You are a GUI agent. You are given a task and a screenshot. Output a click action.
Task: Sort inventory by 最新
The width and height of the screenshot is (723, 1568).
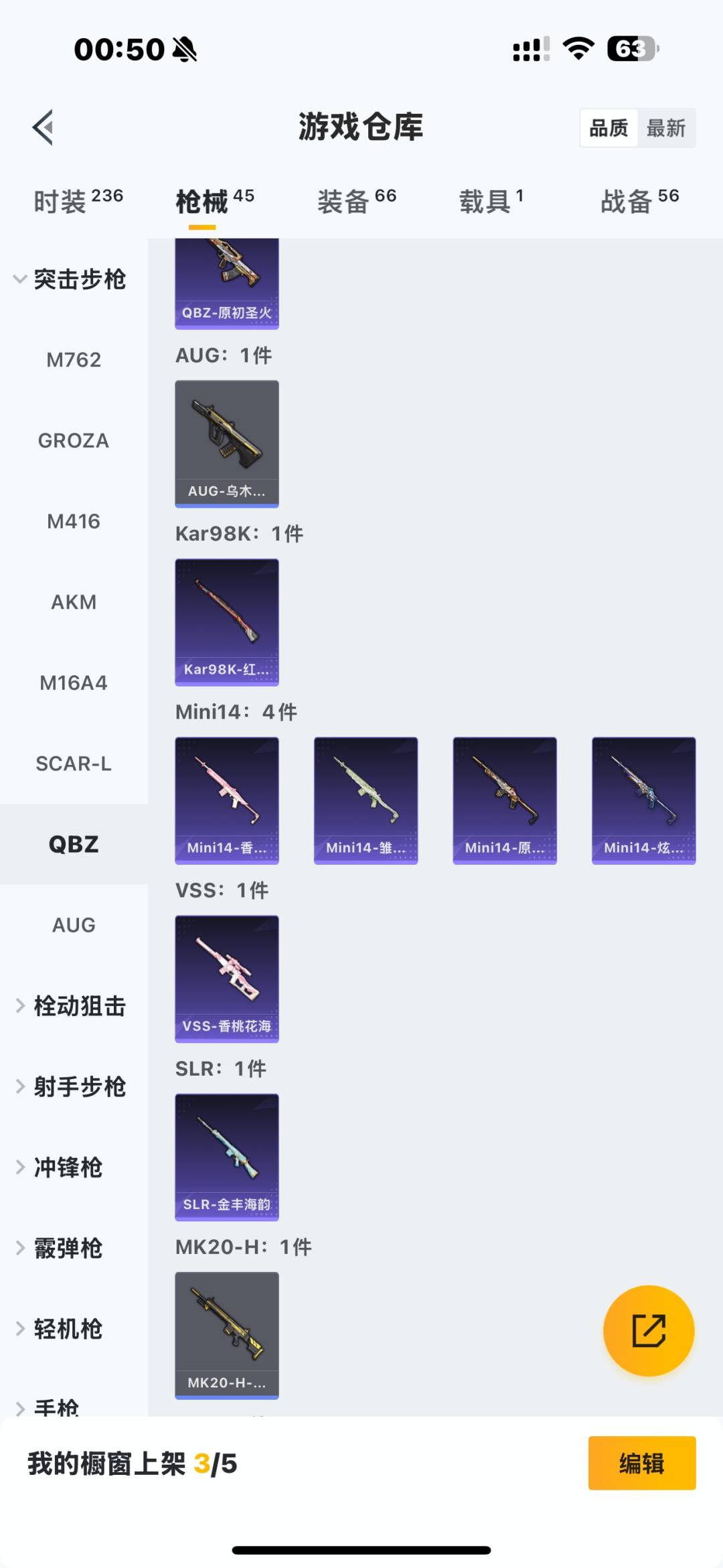click(665, 128)
